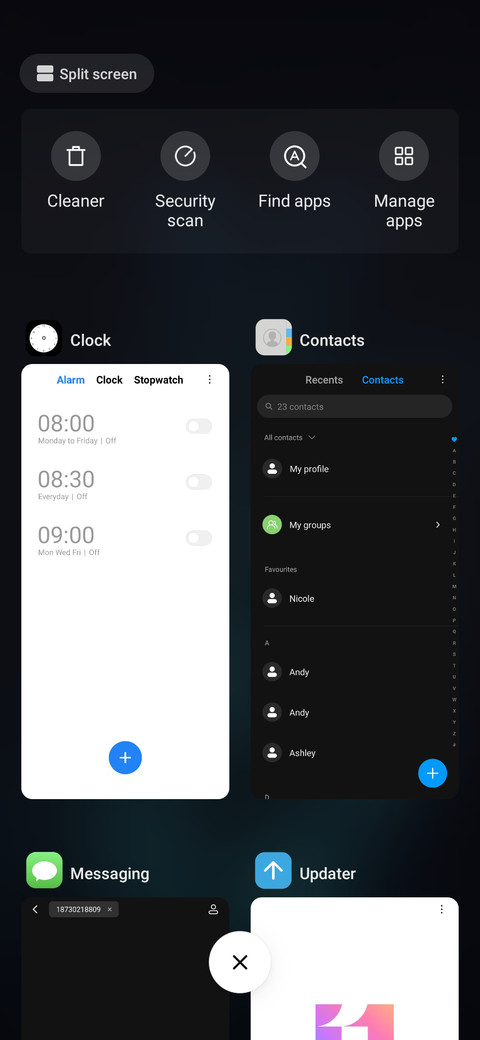Open Manage apps
The height and width of the screenshot is (1040, 480).
[404, 180]
